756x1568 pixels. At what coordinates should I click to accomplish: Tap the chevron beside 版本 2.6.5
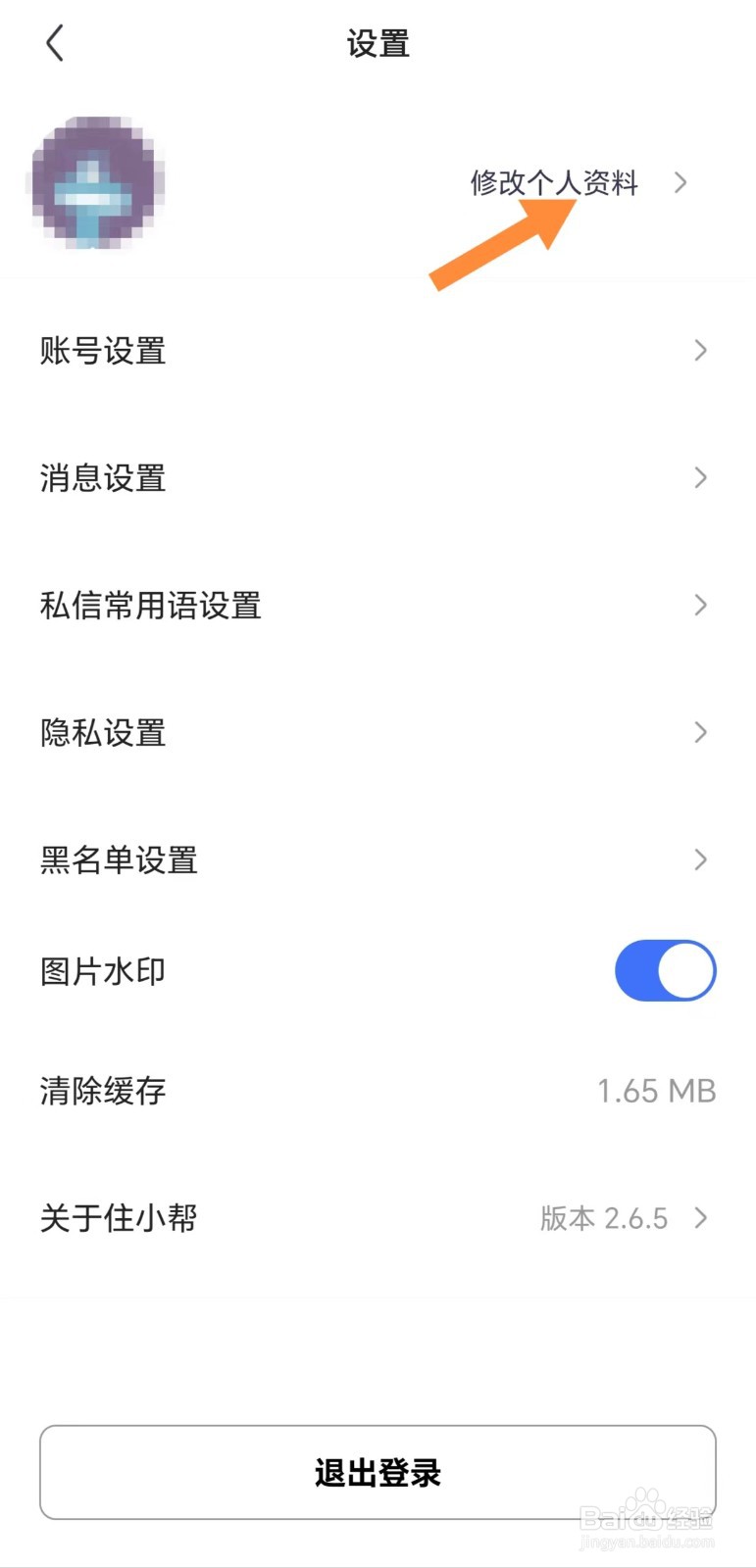(x=700, y=1218)
